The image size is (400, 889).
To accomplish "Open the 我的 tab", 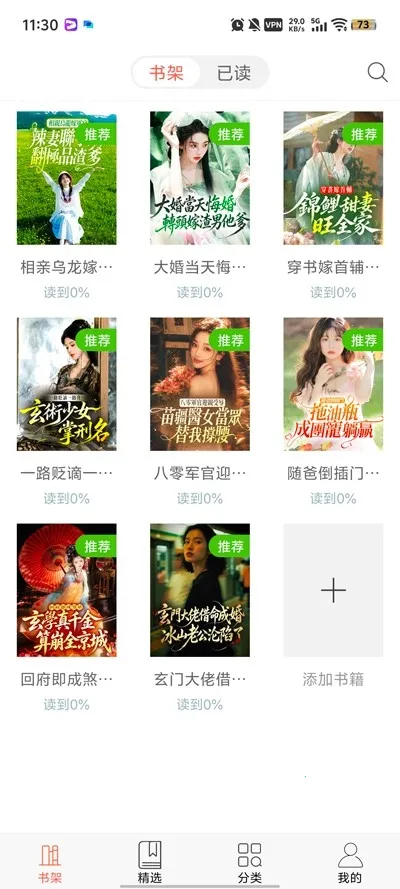I will tap(350, 862).
